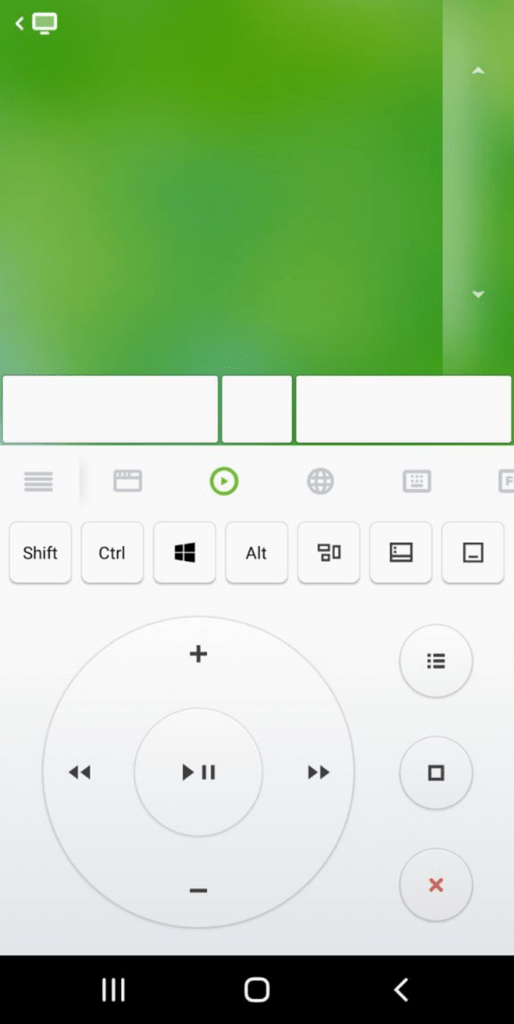Click the middle mouse button
Image resolution: width=514 pixels, height=1024 pixels.
[x=257, y=409]
